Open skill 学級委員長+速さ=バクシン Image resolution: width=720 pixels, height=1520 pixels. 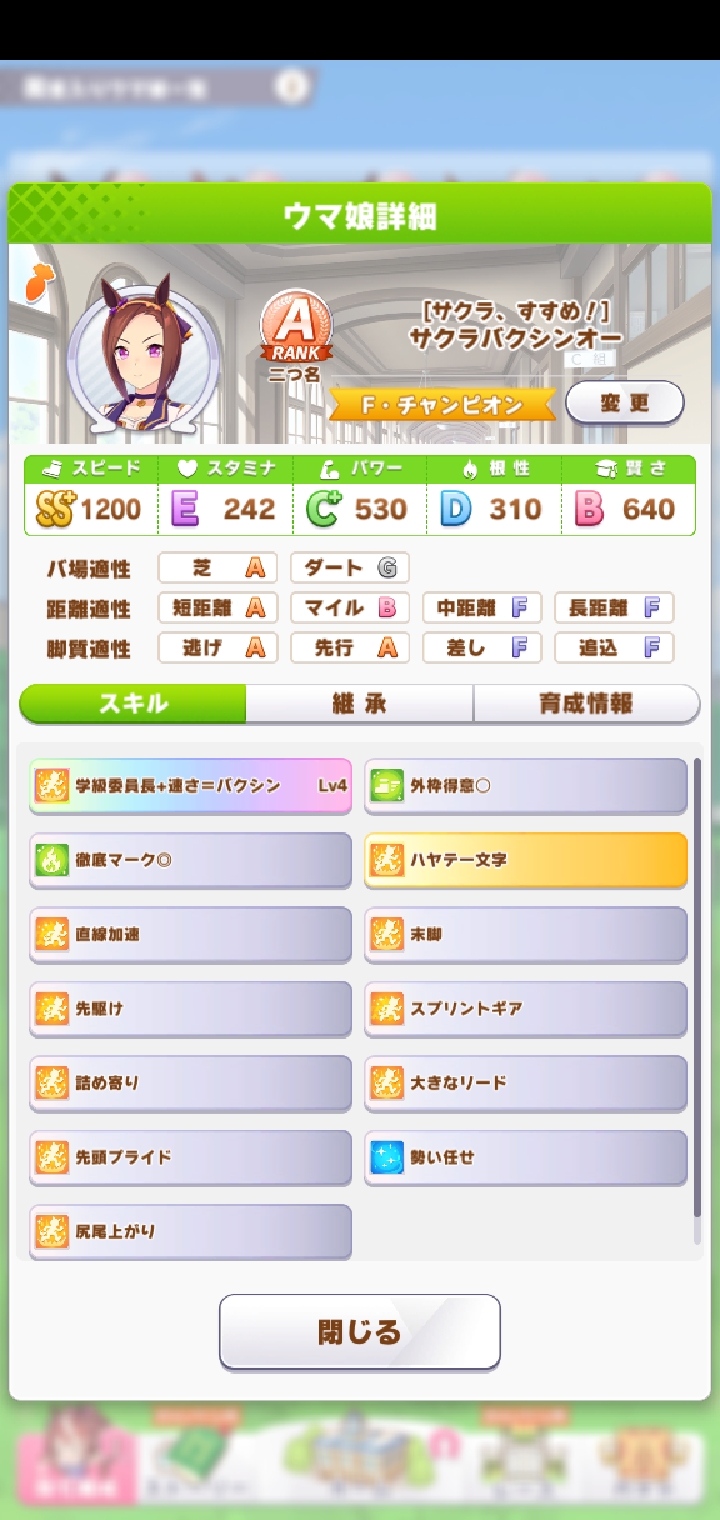pos(191,786)
